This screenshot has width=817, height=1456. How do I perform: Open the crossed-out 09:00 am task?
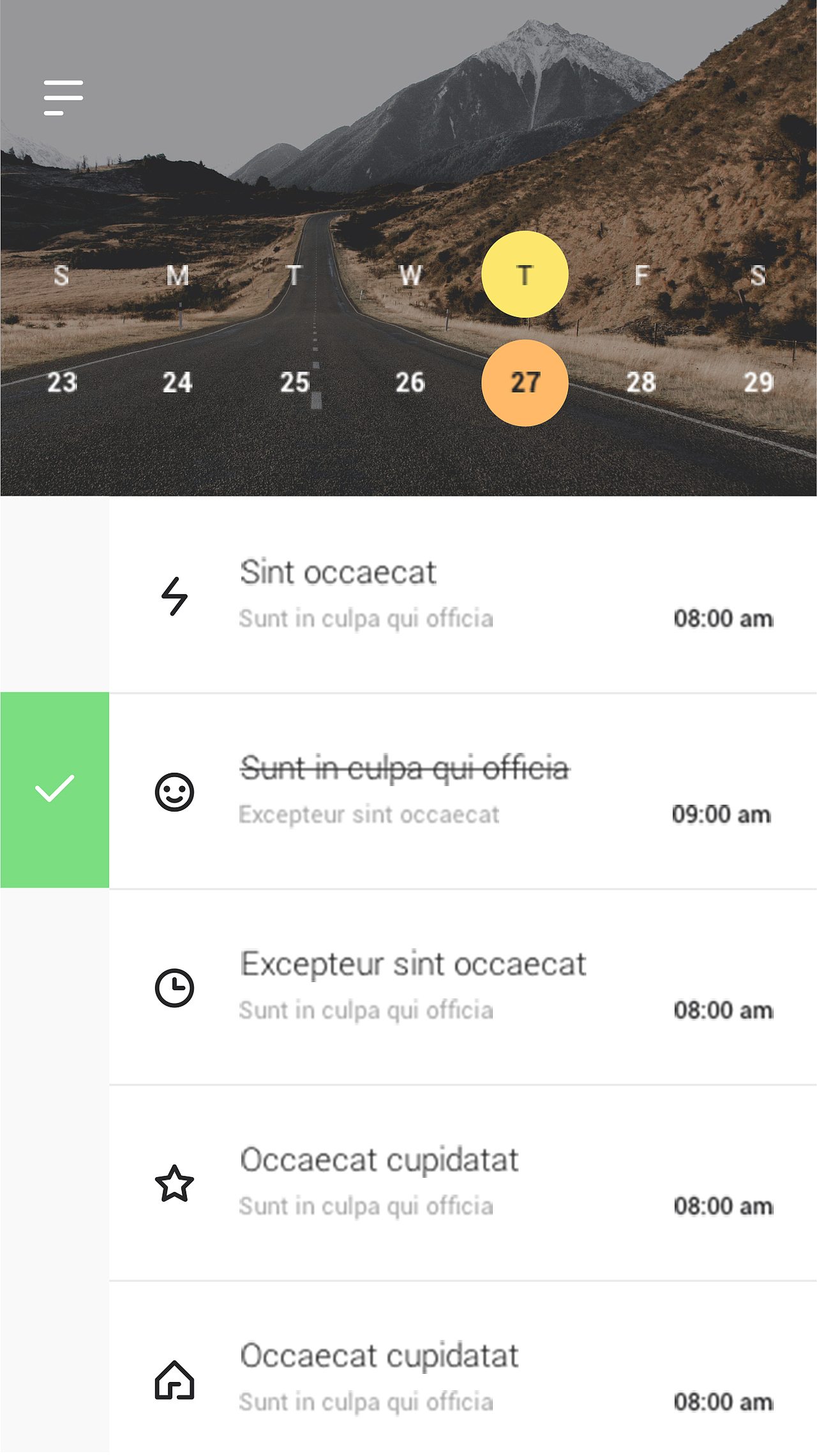click(x=463, y=791)
